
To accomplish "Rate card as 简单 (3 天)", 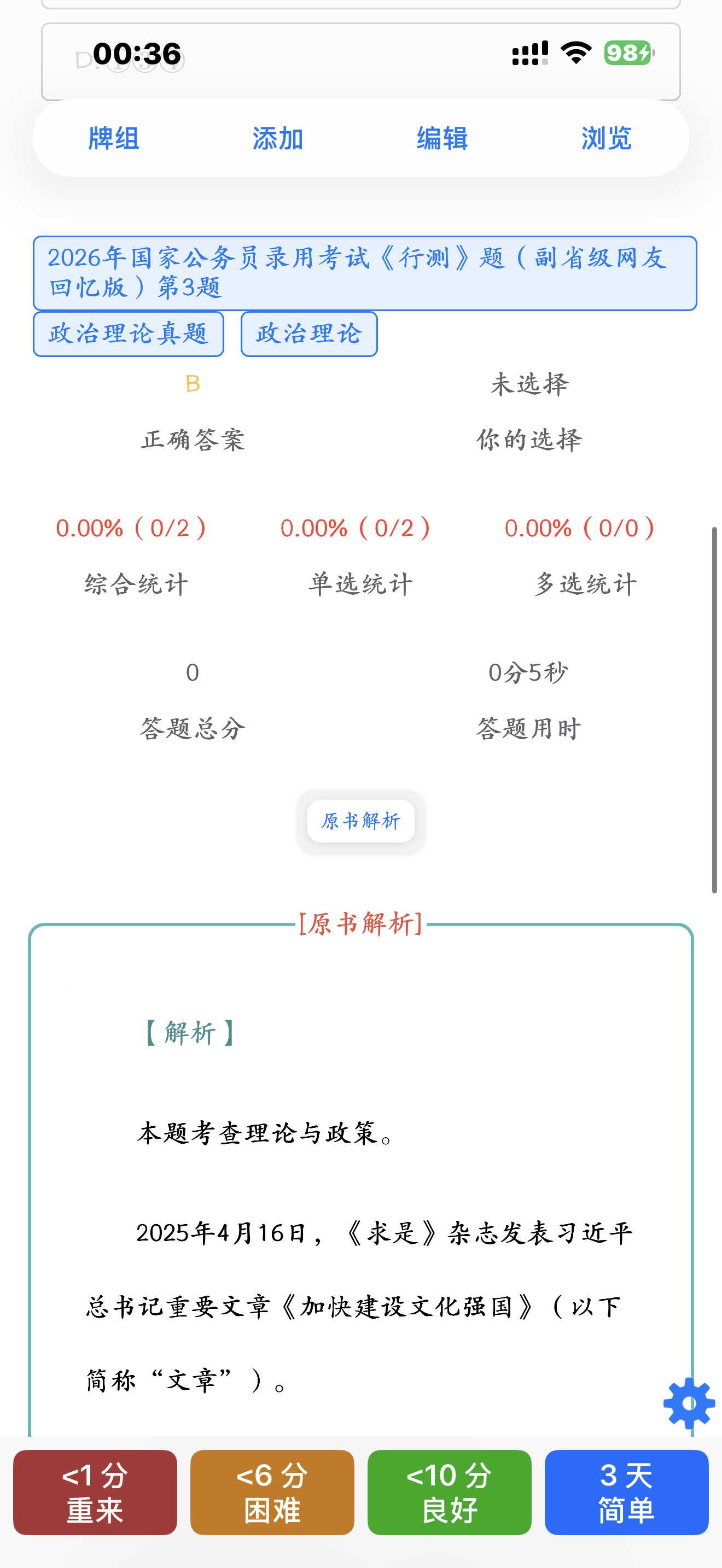I will pyautogui.click(x=626, y=1492).
